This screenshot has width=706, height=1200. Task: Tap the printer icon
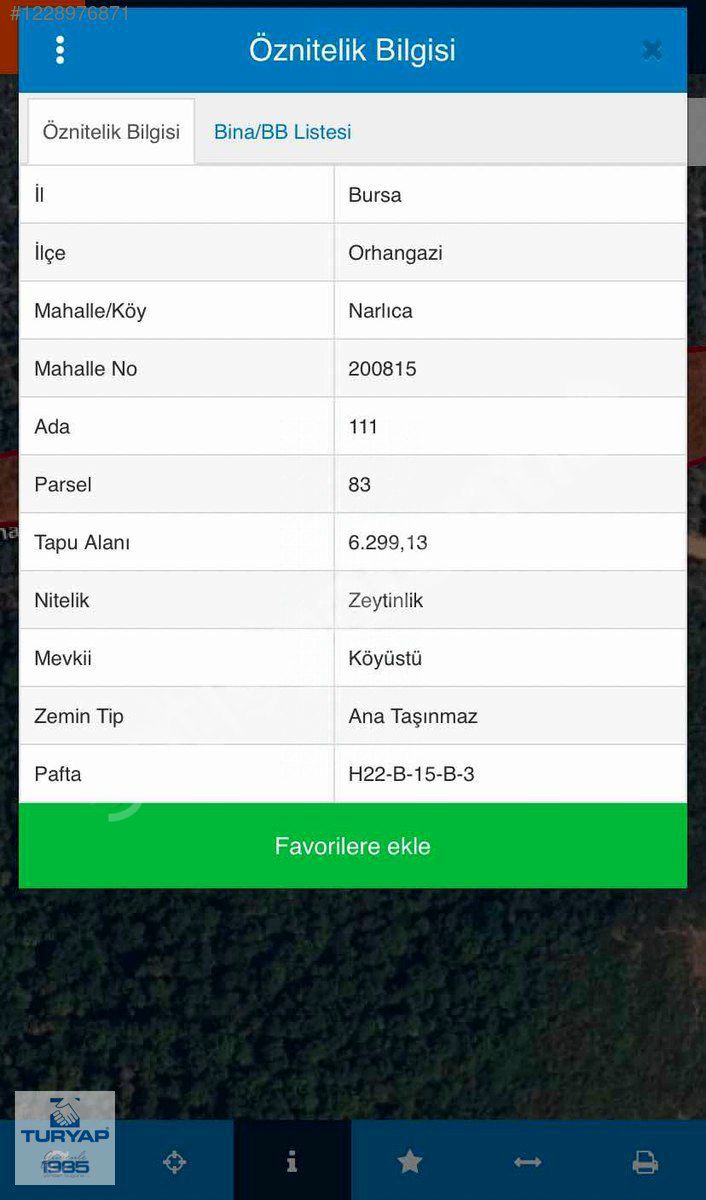[645, 1162]
